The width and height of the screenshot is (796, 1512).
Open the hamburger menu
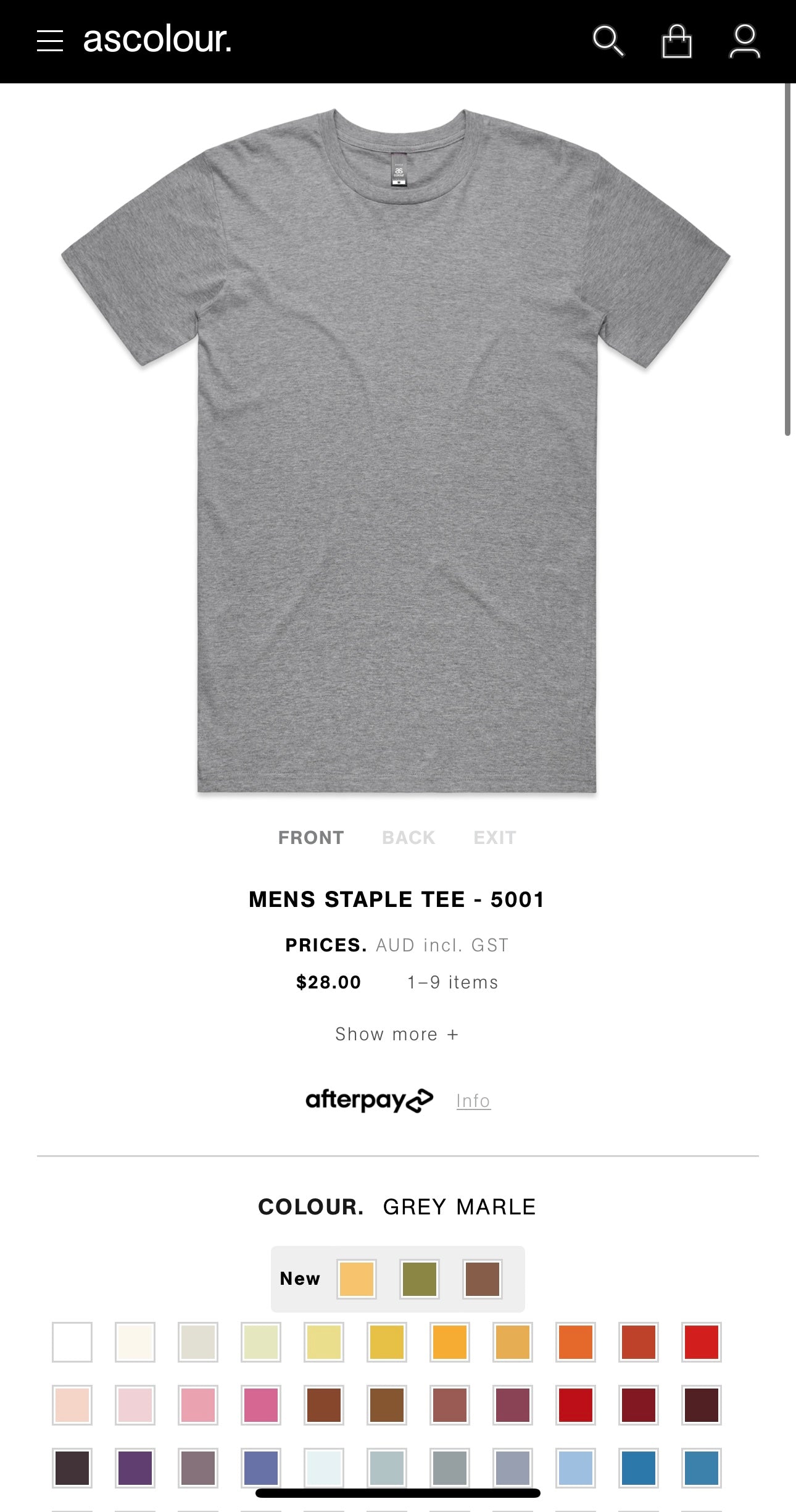click(x=50, y=41)
